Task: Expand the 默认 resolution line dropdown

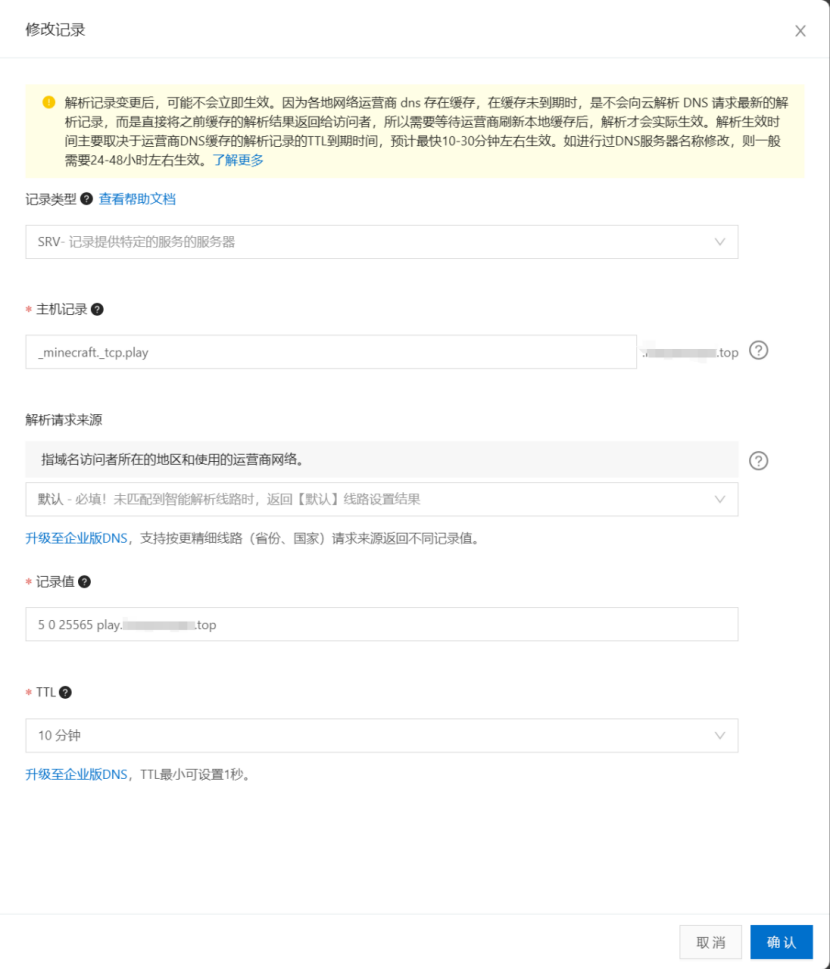Action: pyautogui.click(x=381, y=499)
